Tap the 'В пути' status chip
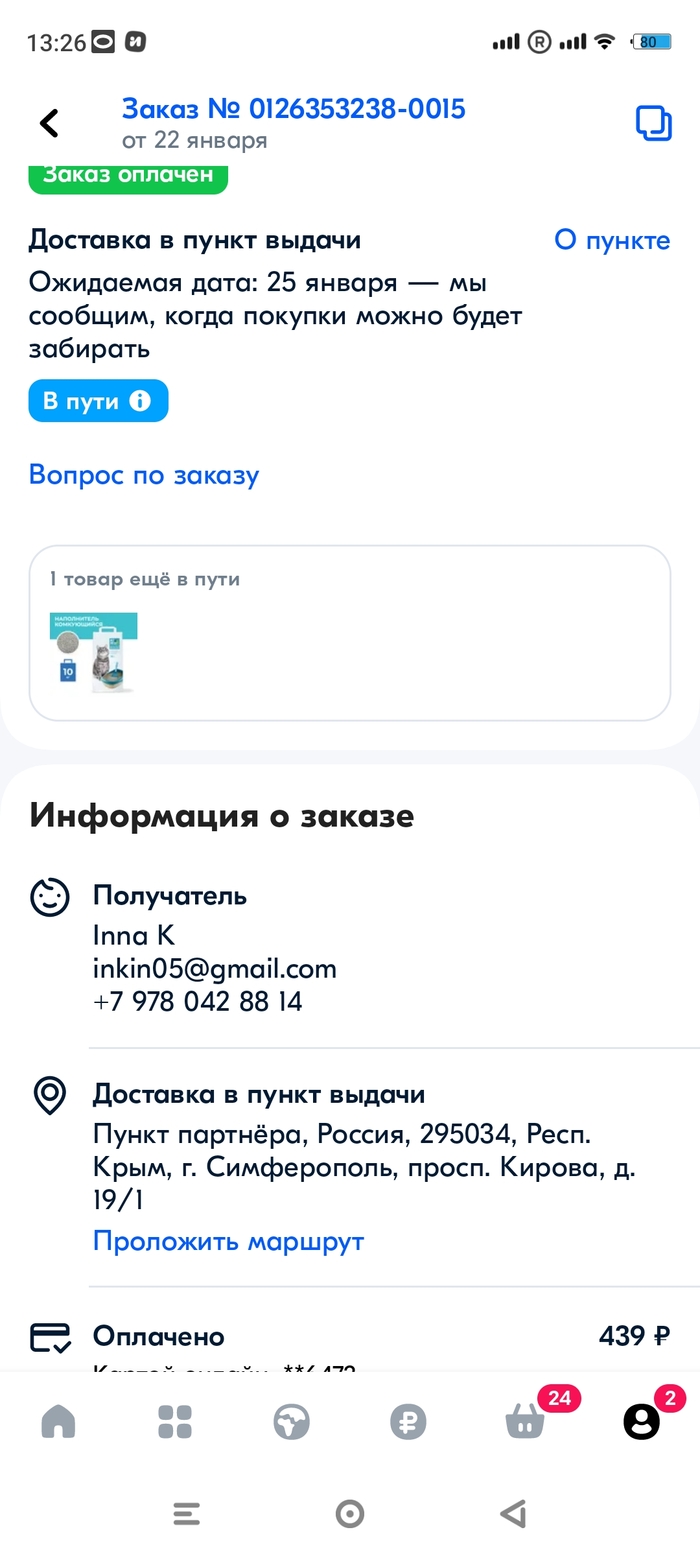 [98, 401]
